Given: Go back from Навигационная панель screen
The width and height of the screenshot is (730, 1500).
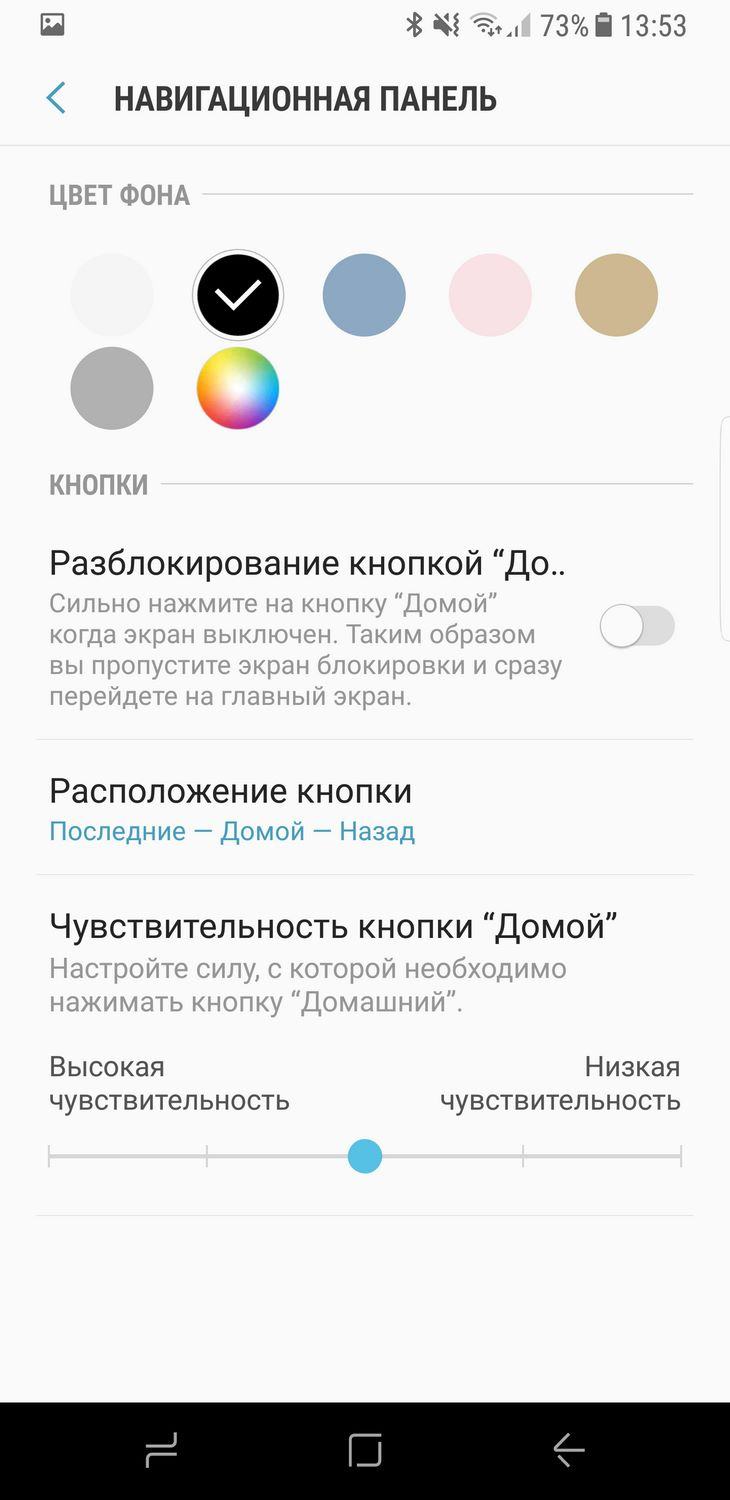Looking at the screenshot, I should [x=56, y=99].
